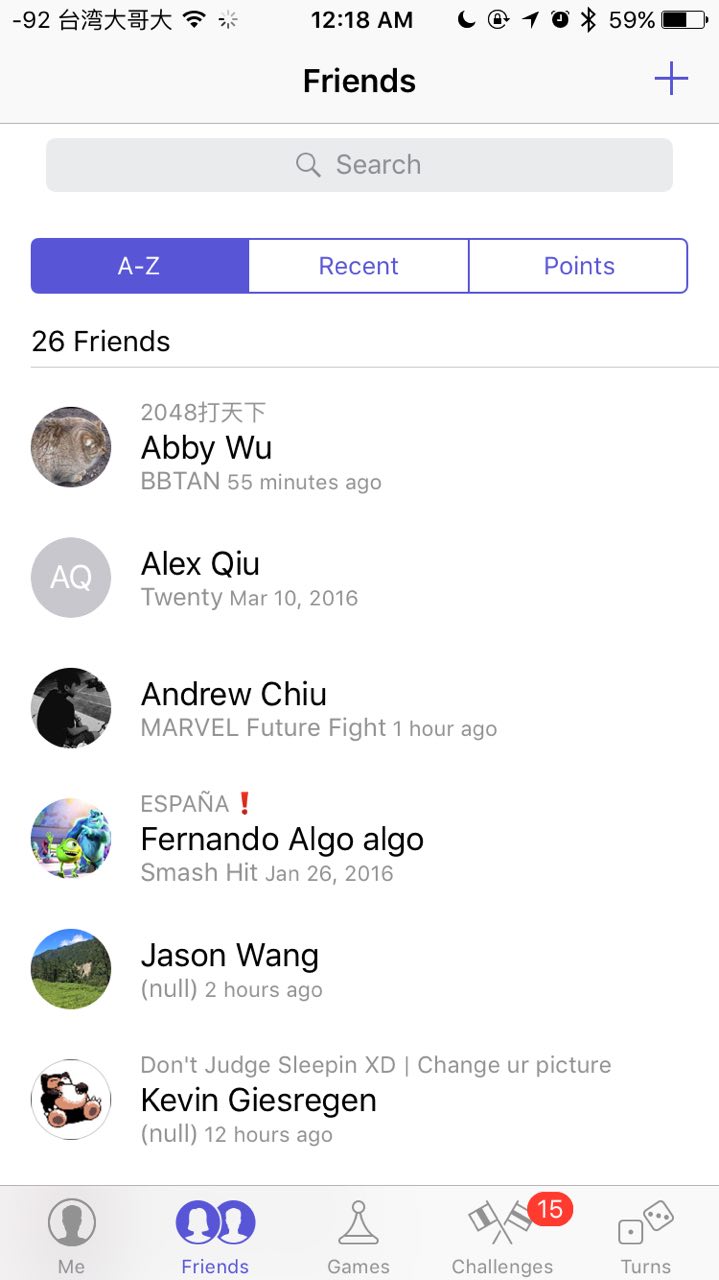This screenshot has width=719, height=1280.
Task: Tap the Search field
Action: coord(359,165)
